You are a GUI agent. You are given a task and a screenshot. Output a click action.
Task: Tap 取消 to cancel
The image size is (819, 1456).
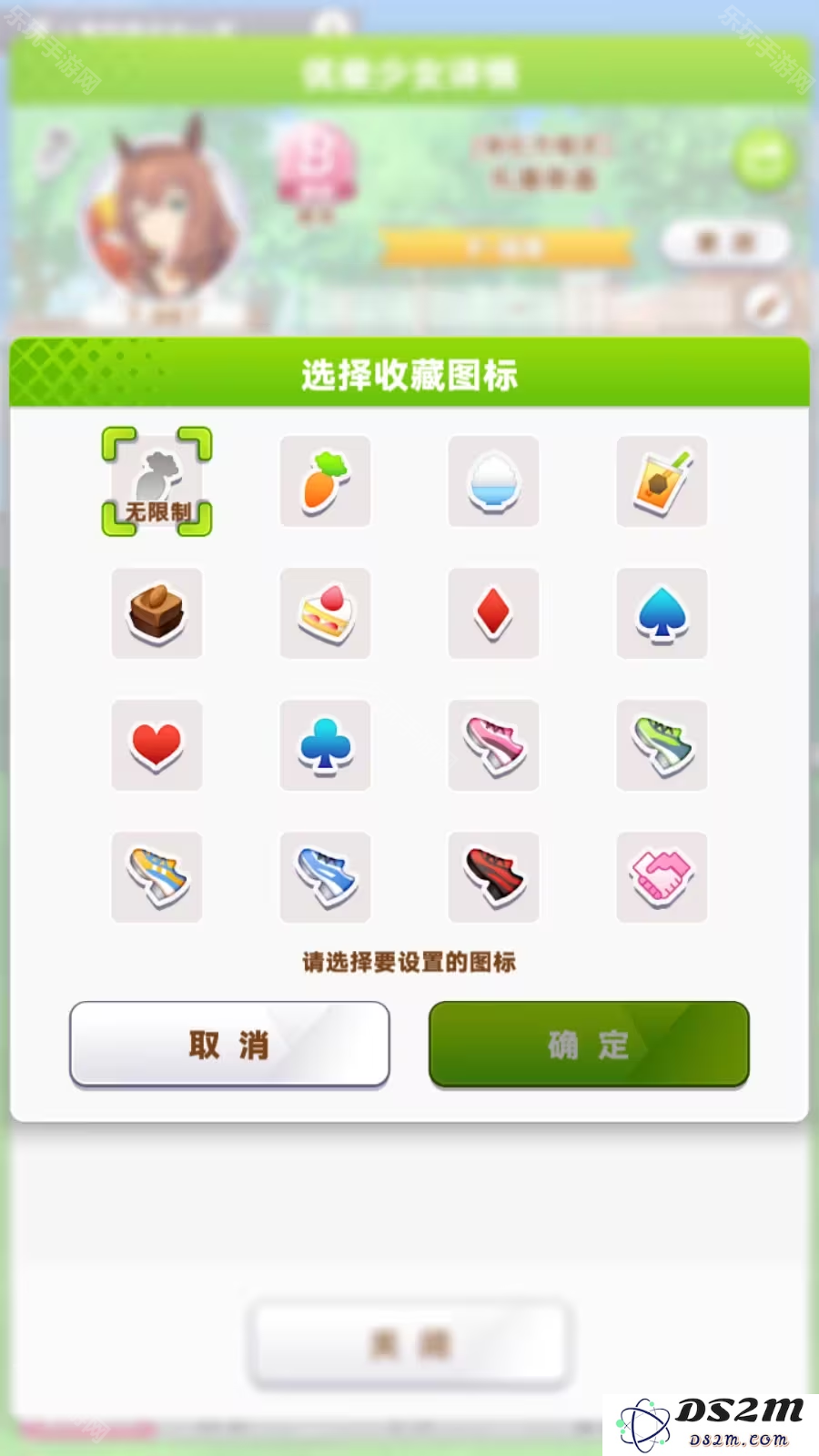click(x=229, y=1044)
